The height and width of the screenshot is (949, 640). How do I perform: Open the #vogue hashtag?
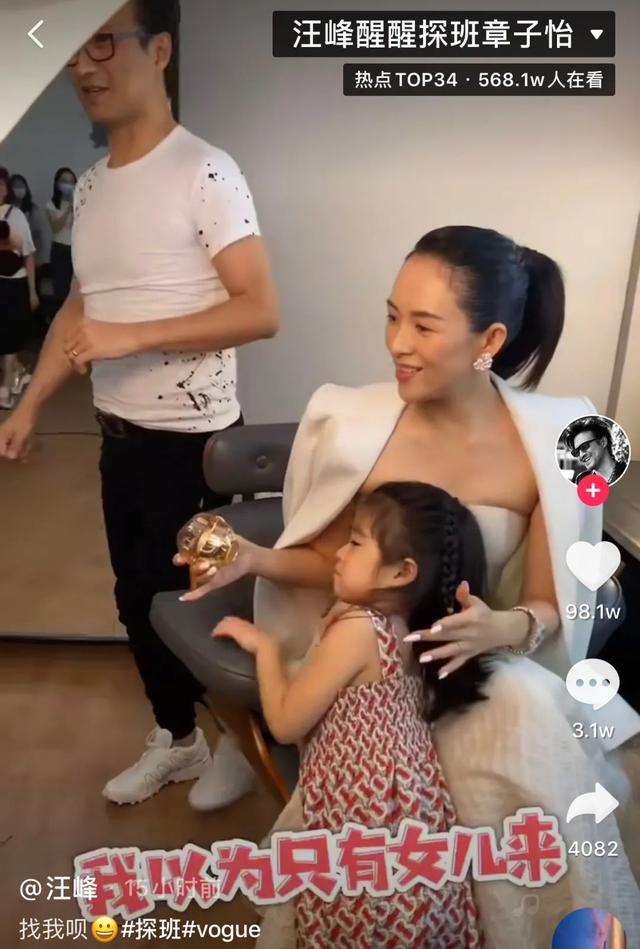(x=222, y=929)
